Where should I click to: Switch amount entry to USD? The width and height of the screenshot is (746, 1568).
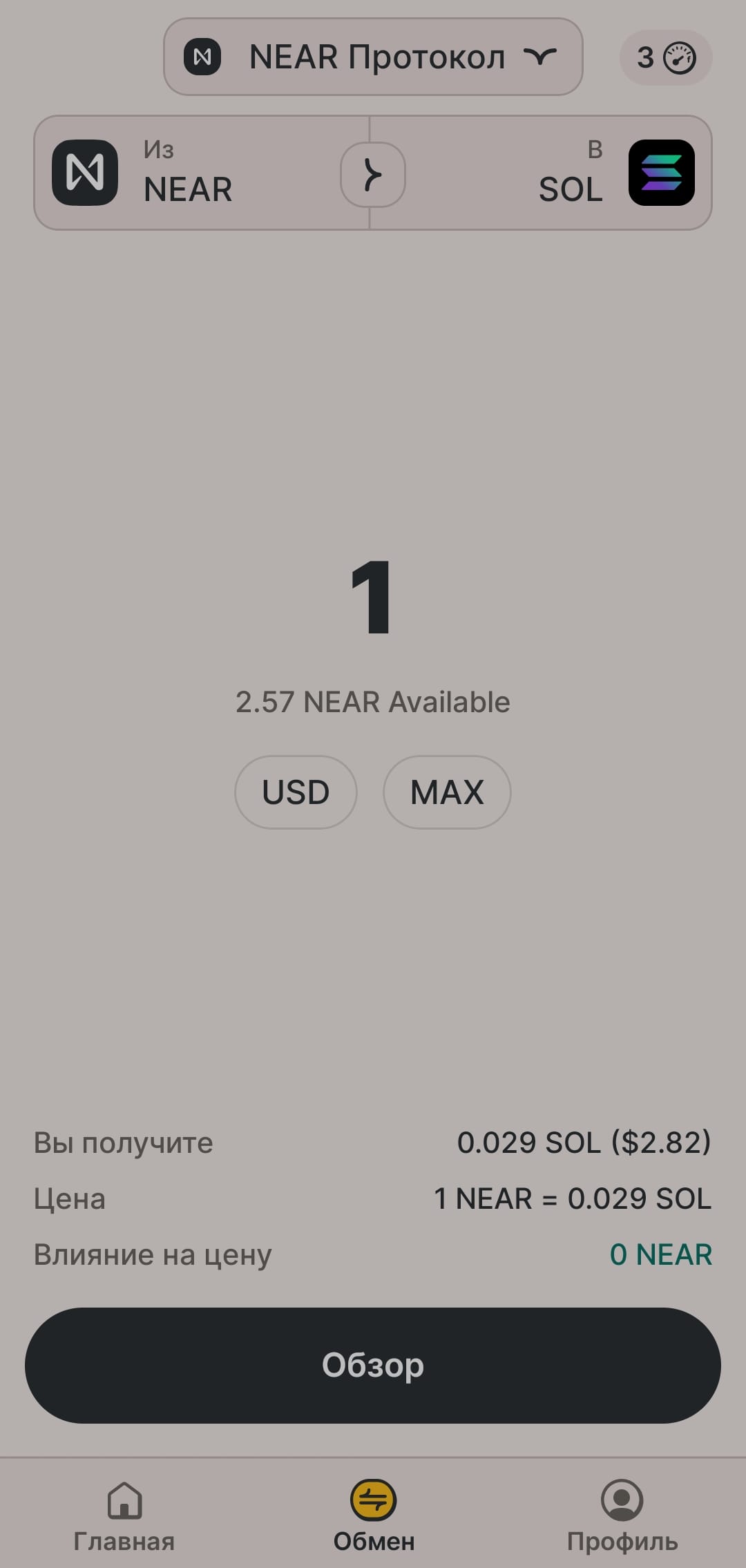click(x=296, y=792)
